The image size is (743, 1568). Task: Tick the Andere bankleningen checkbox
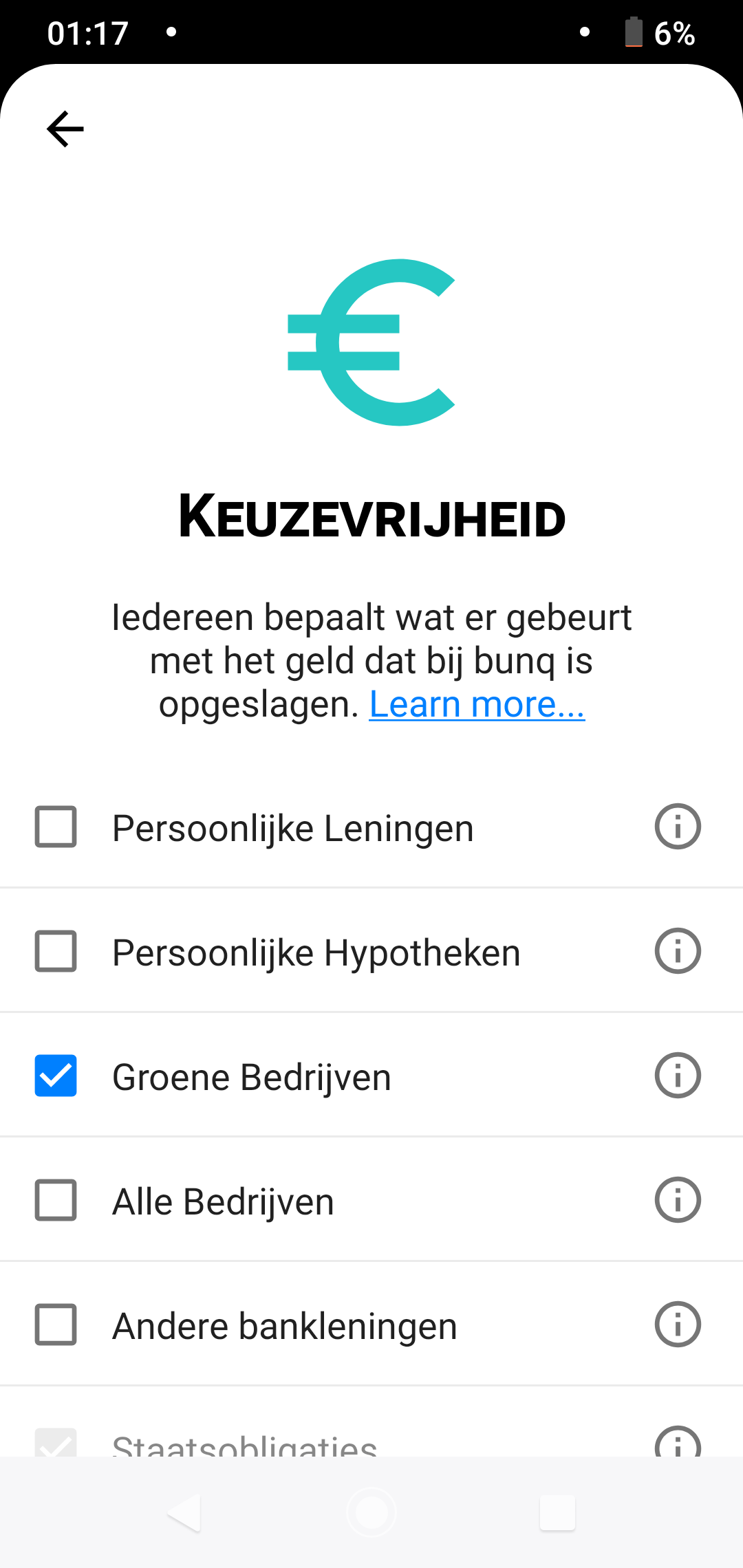56,1325
